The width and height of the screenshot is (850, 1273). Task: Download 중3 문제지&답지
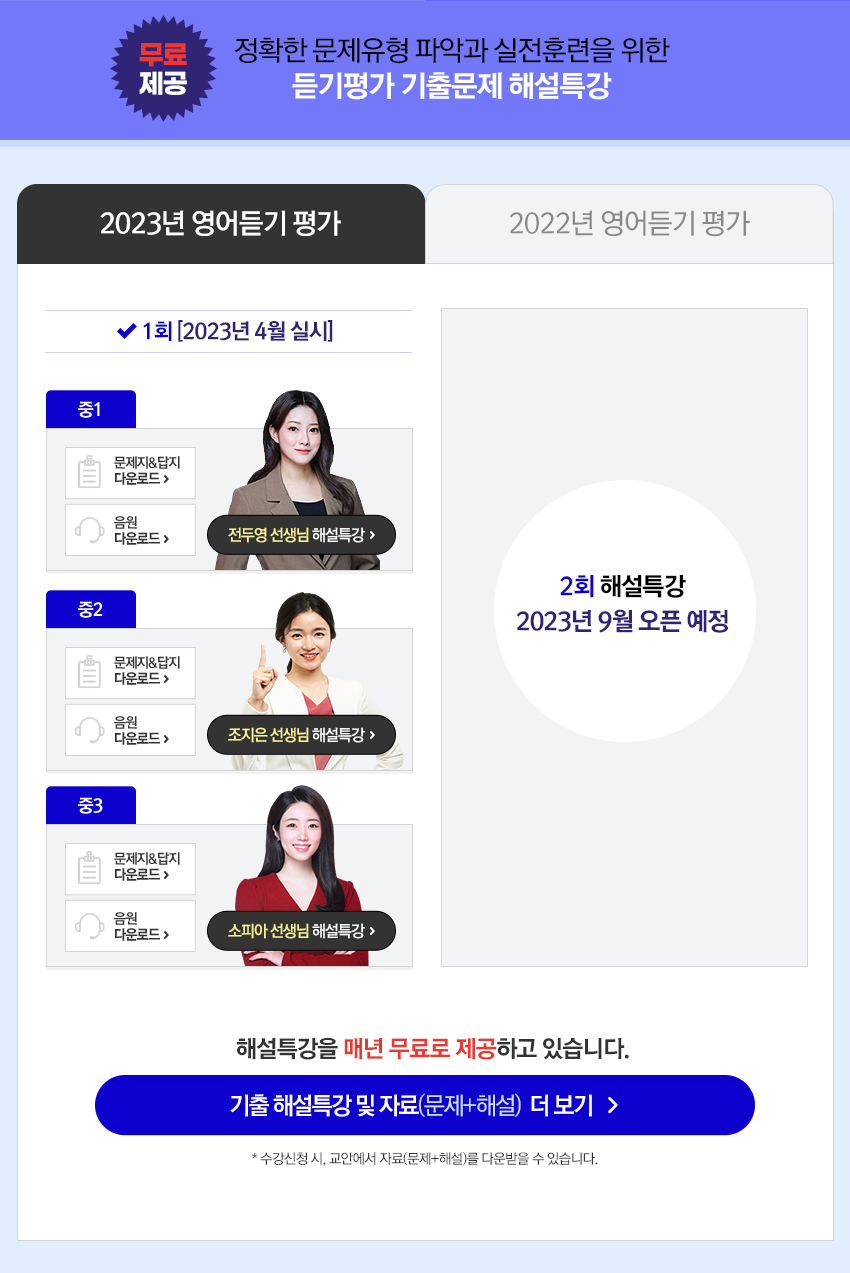131,868
